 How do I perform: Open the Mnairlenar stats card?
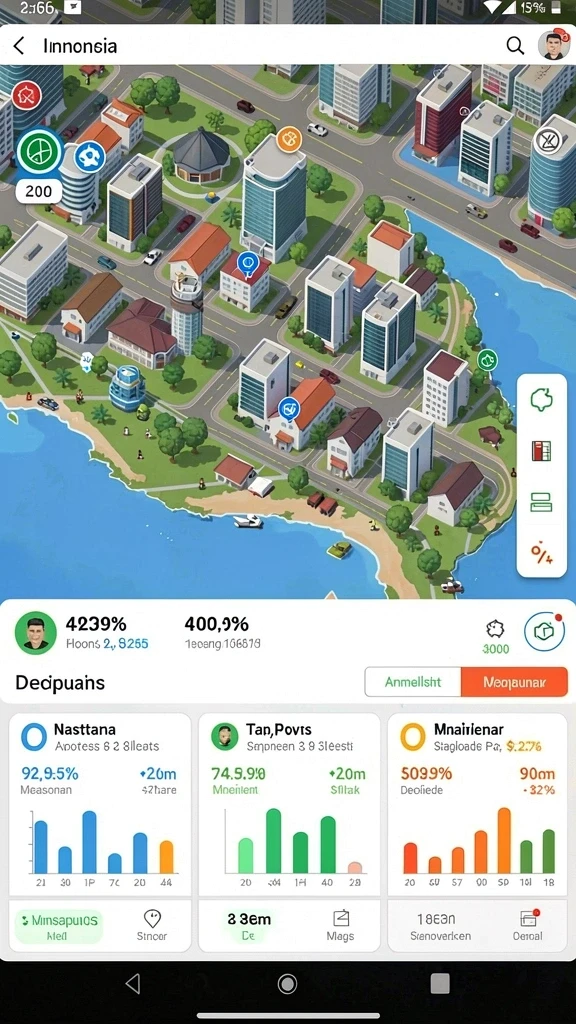[x=479, y=805]
